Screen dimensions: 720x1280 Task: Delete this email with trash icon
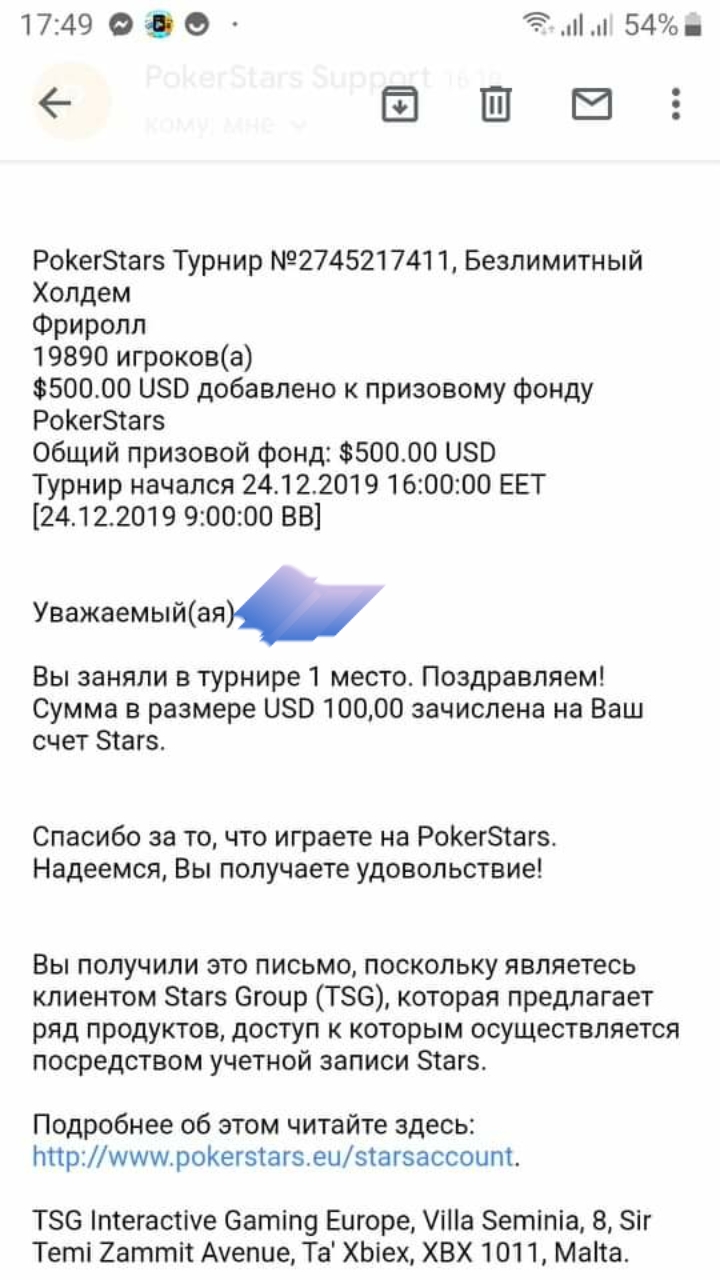496,103
